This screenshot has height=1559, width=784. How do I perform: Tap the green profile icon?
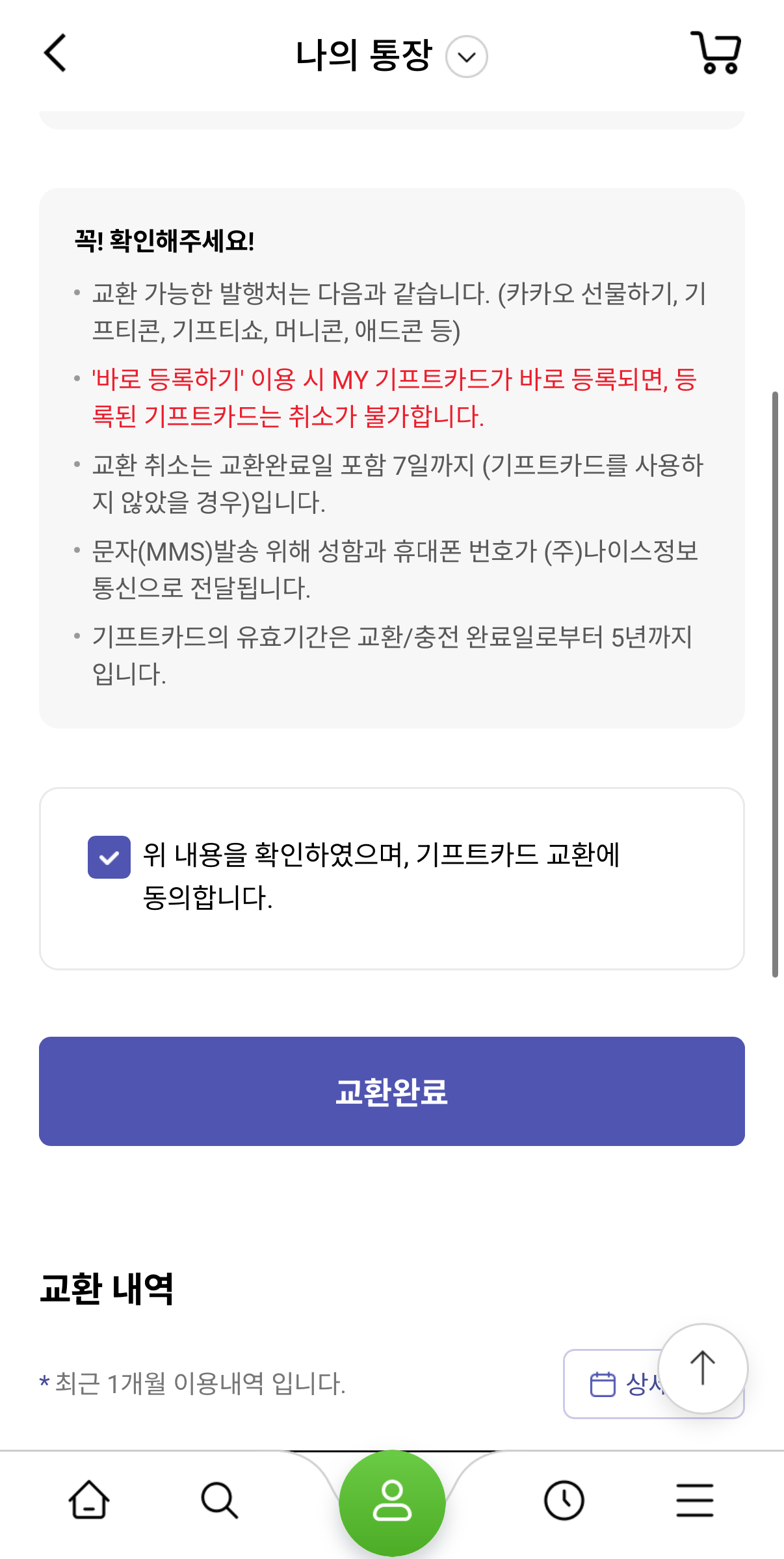(392, 1500)
